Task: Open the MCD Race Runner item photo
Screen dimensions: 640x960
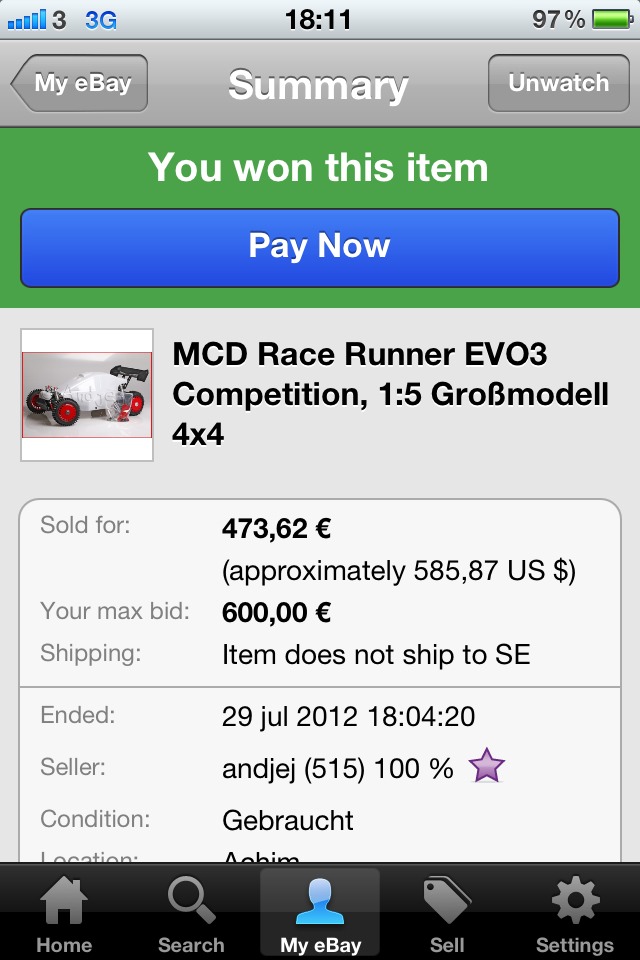Action: point(87,395)
